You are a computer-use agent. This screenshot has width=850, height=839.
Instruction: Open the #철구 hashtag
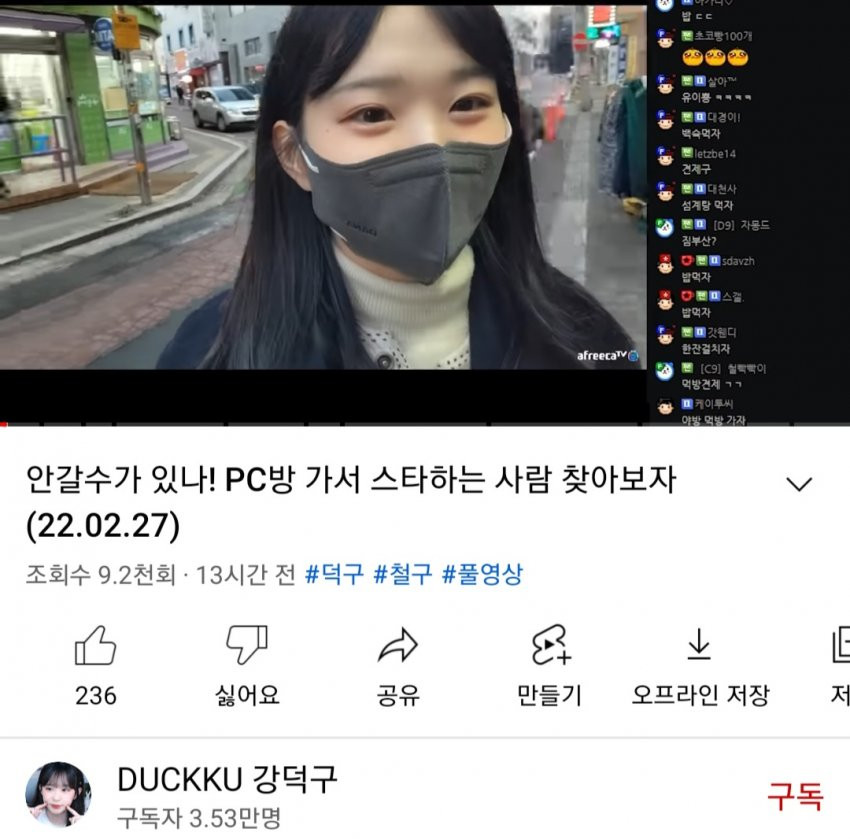[403, 575]
